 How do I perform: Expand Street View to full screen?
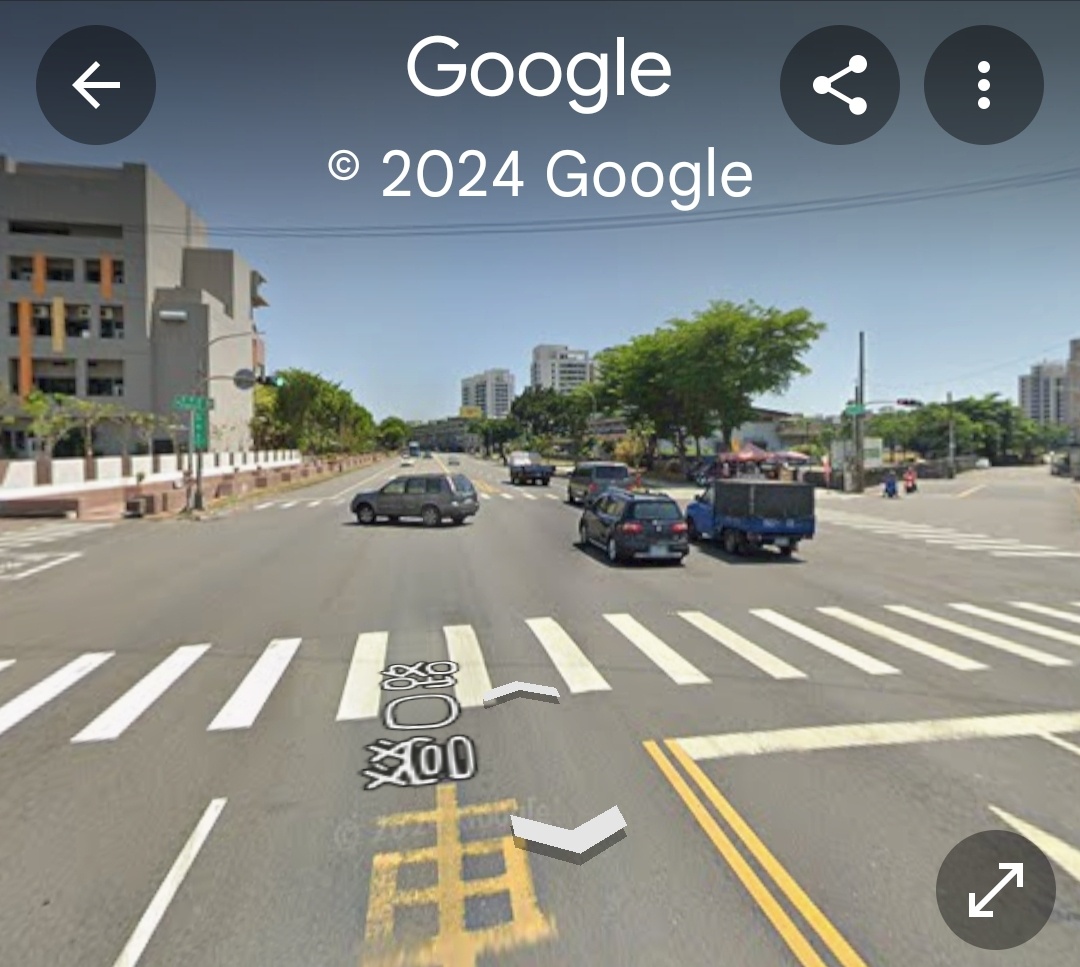[x=996, y=889]
